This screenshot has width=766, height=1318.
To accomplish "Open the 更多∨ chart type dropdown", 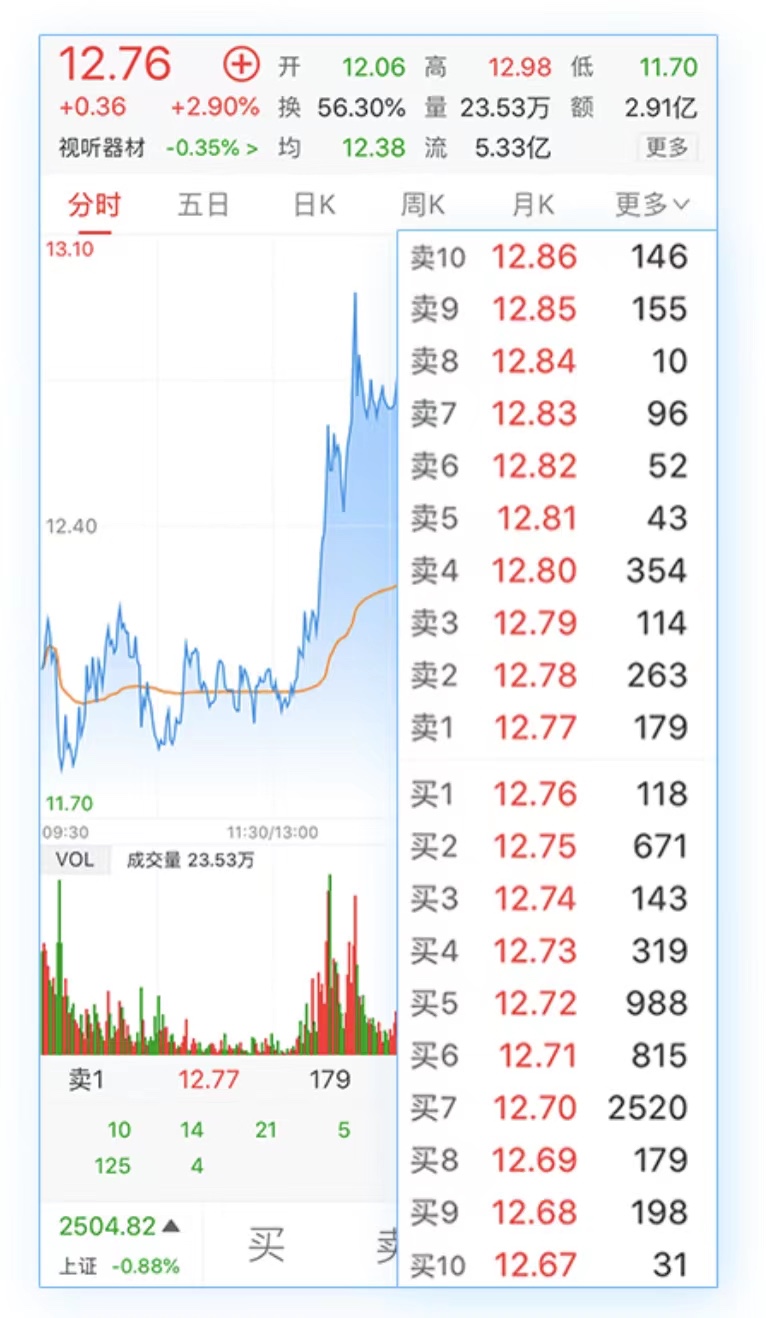I will coord(651,203).
